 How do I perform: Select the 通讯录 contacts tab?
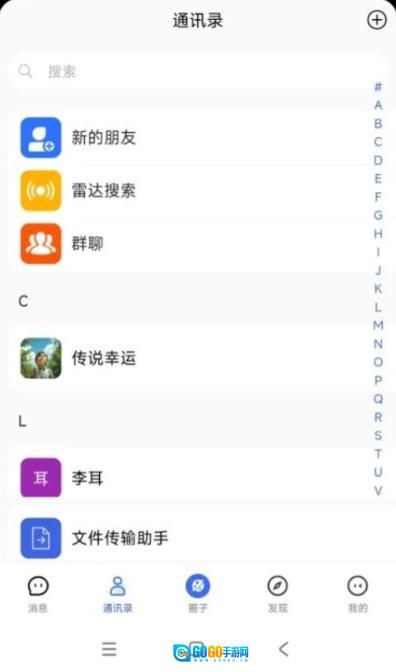click(x=117, y=594)
